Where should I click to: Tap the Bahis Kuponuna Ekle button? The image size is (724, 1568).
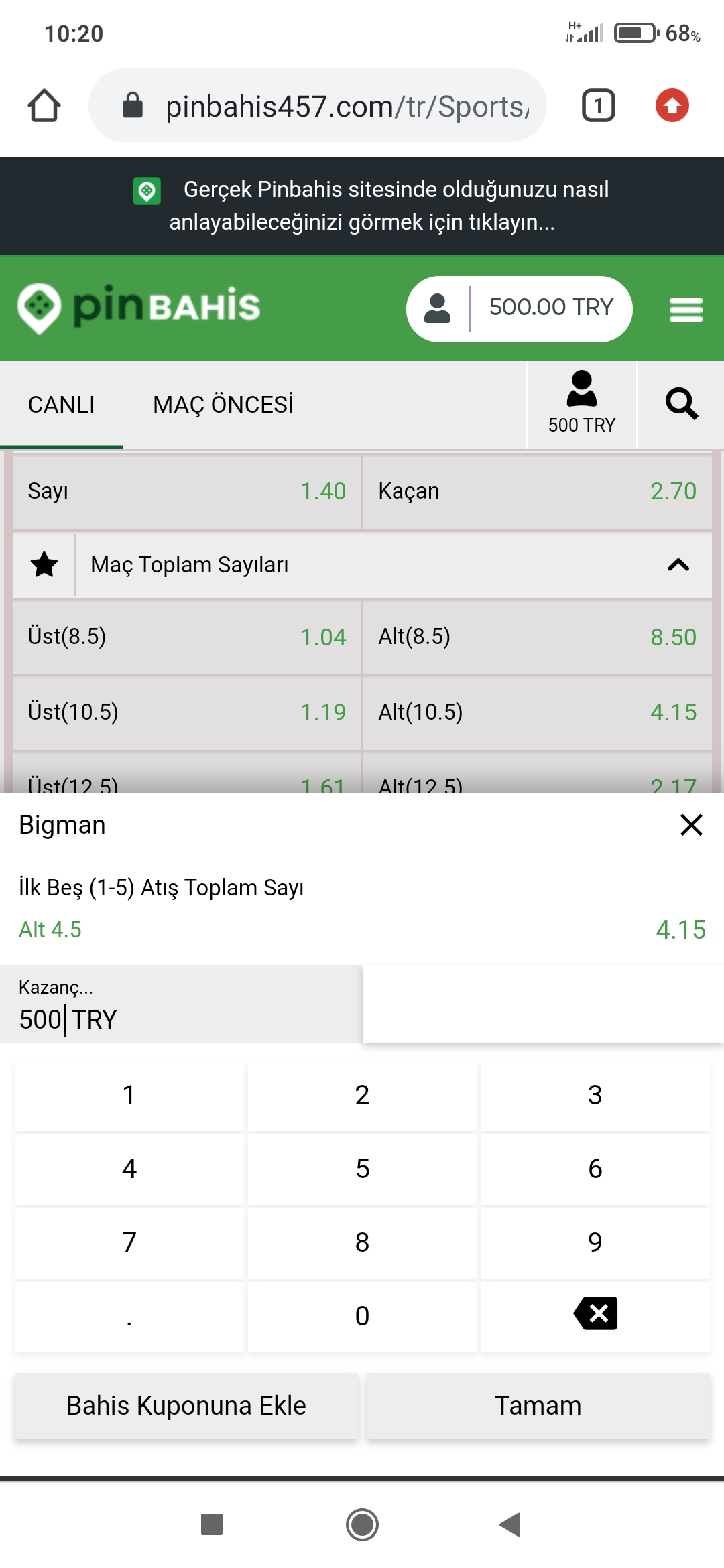186,1406
